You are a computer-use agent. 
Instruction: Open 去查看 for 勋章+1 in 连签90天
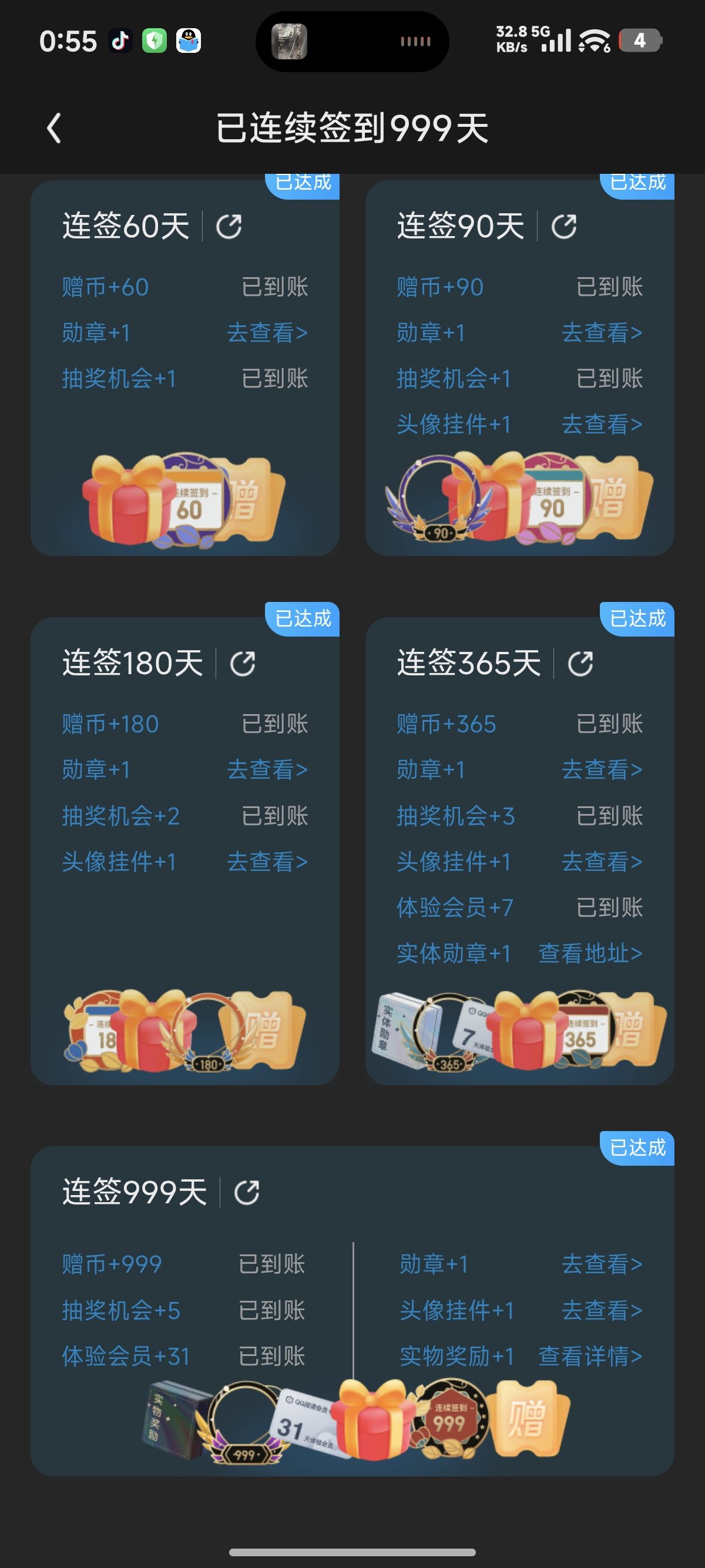602,333
